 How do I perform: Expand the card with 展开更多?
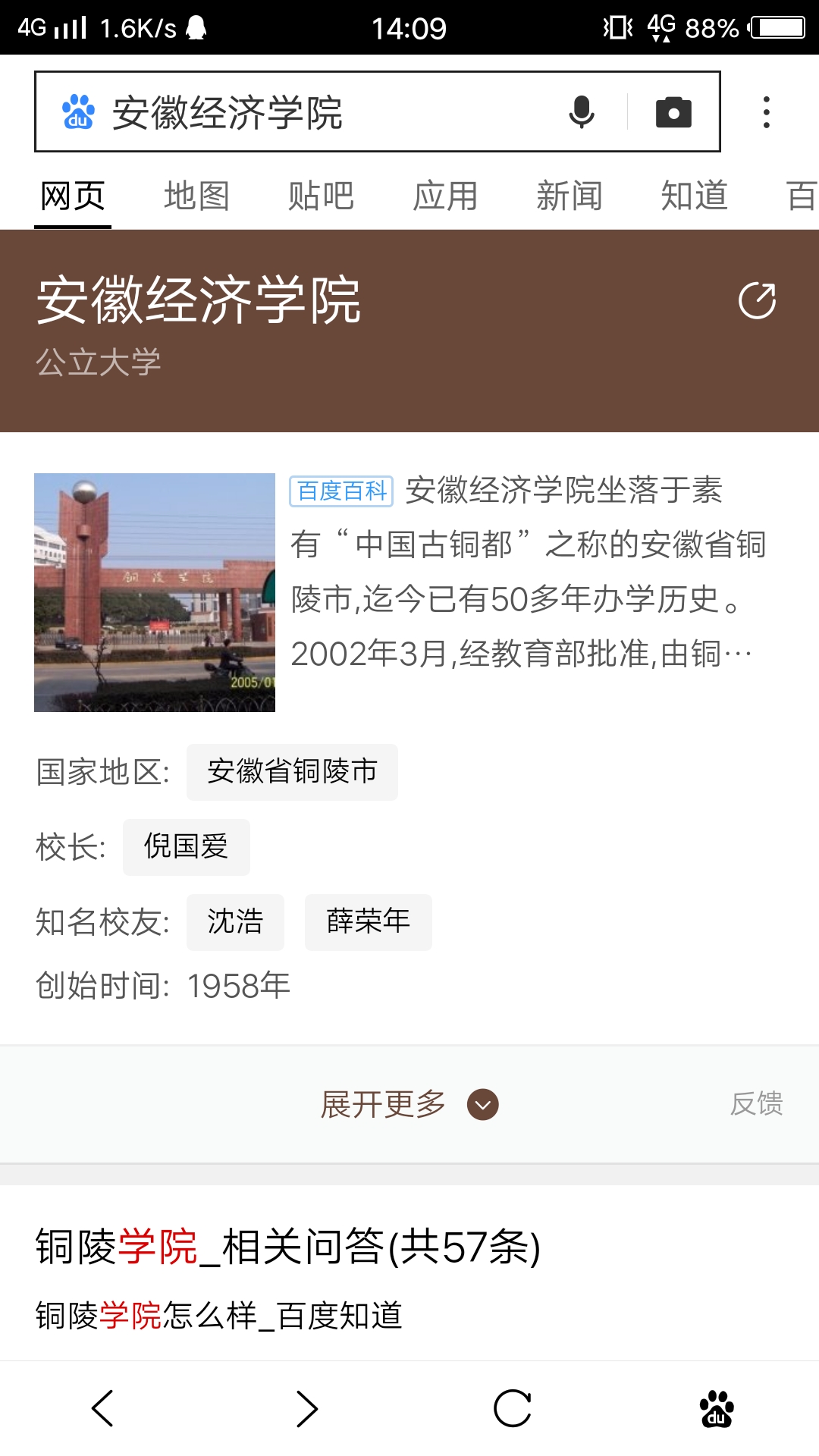click(x=408, y=1104)
